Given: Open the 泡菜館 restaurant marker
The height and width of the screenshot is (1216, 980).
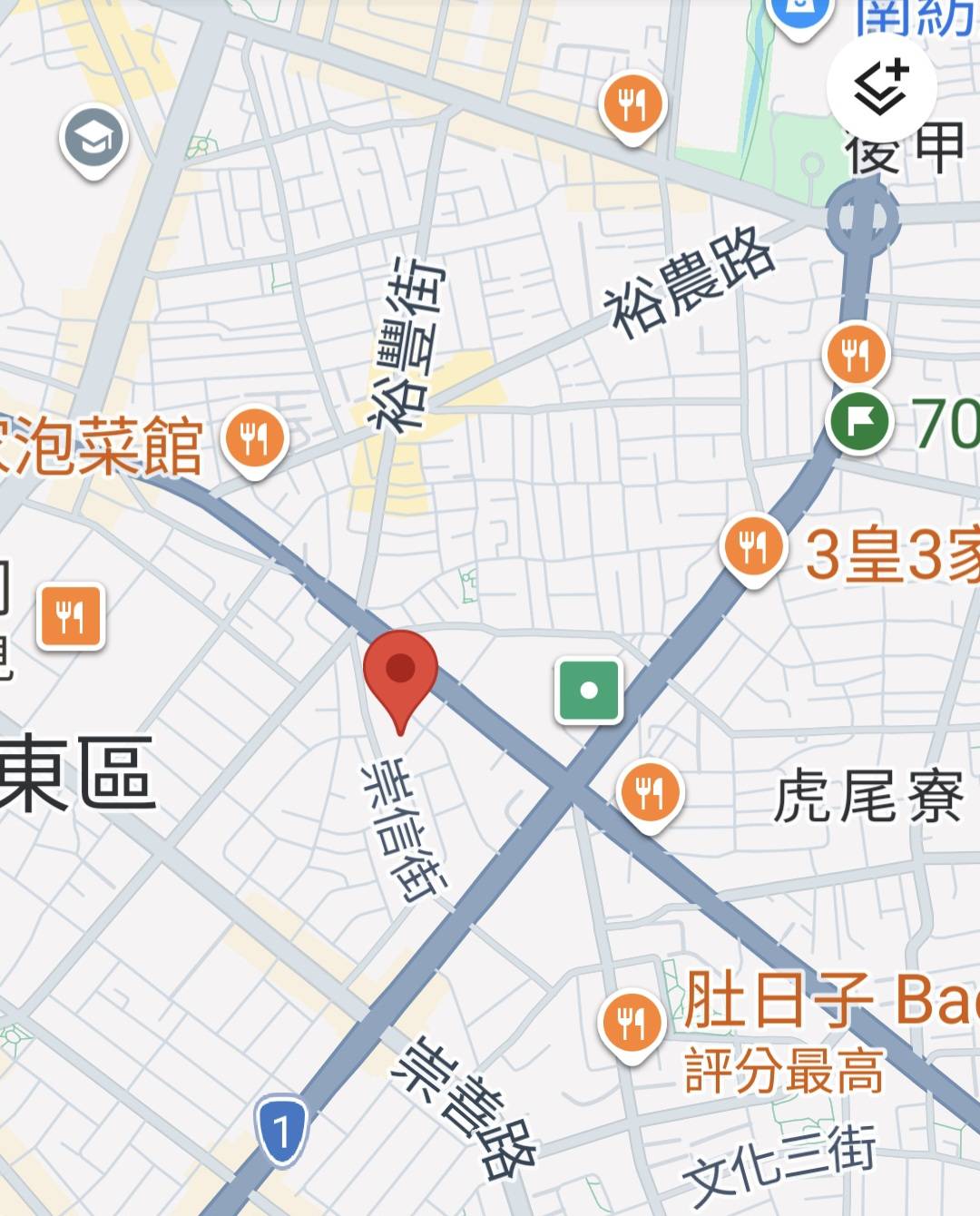Looking at the screenshot, I should 255,439.
